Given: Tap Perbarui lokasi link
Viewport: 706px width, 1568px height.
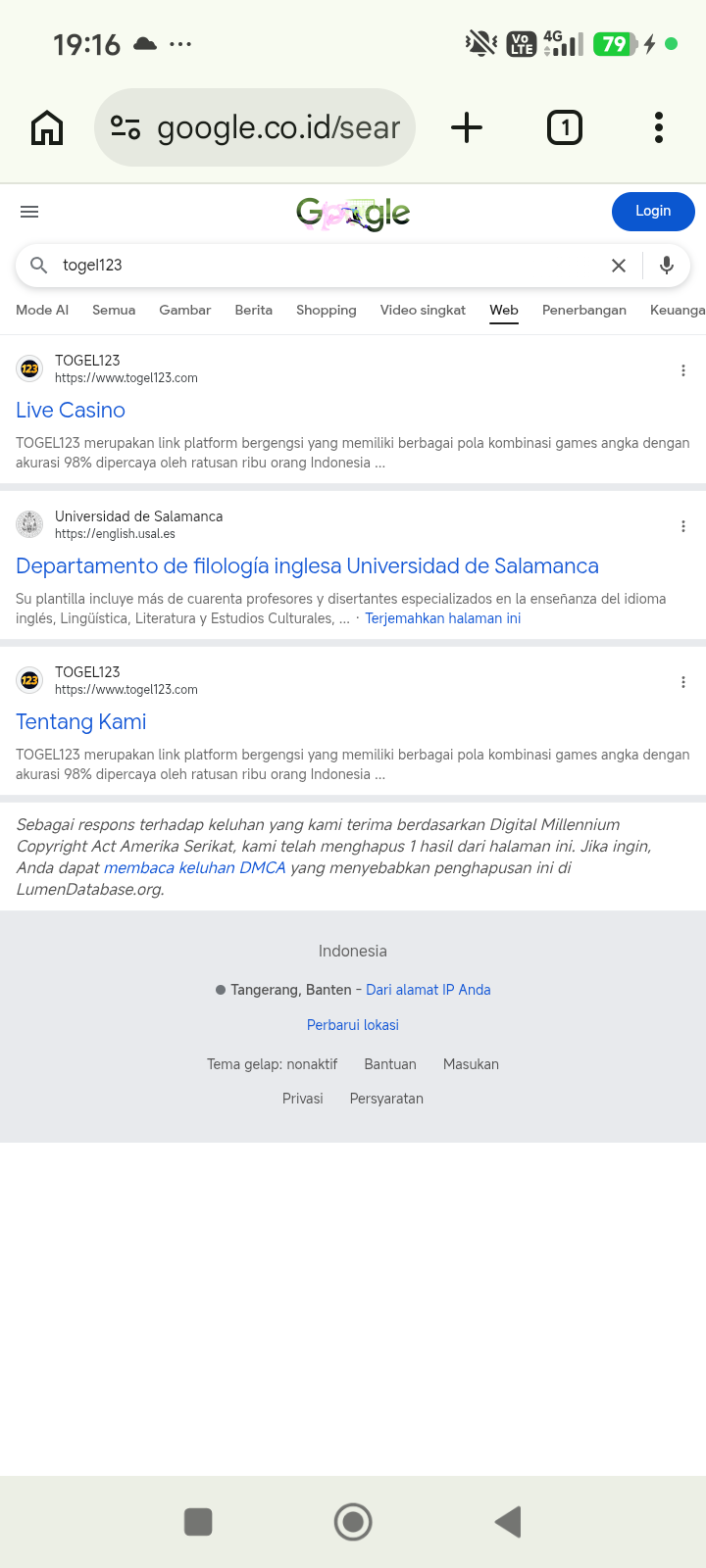Looking at the screenshot, I should point(353,1025).
